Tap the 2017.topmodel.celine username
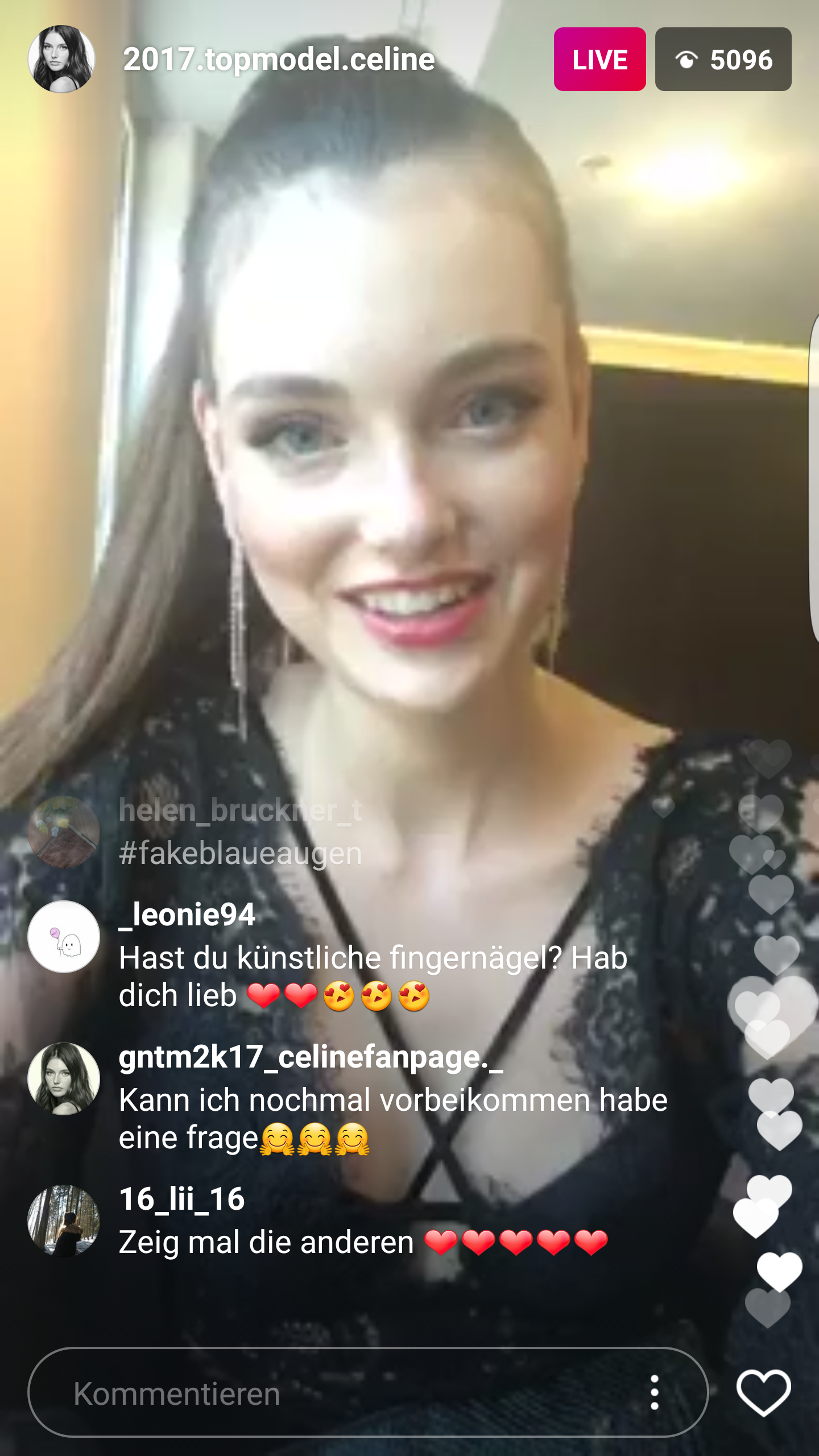819x1456 pixels. [x=279, y=59]
